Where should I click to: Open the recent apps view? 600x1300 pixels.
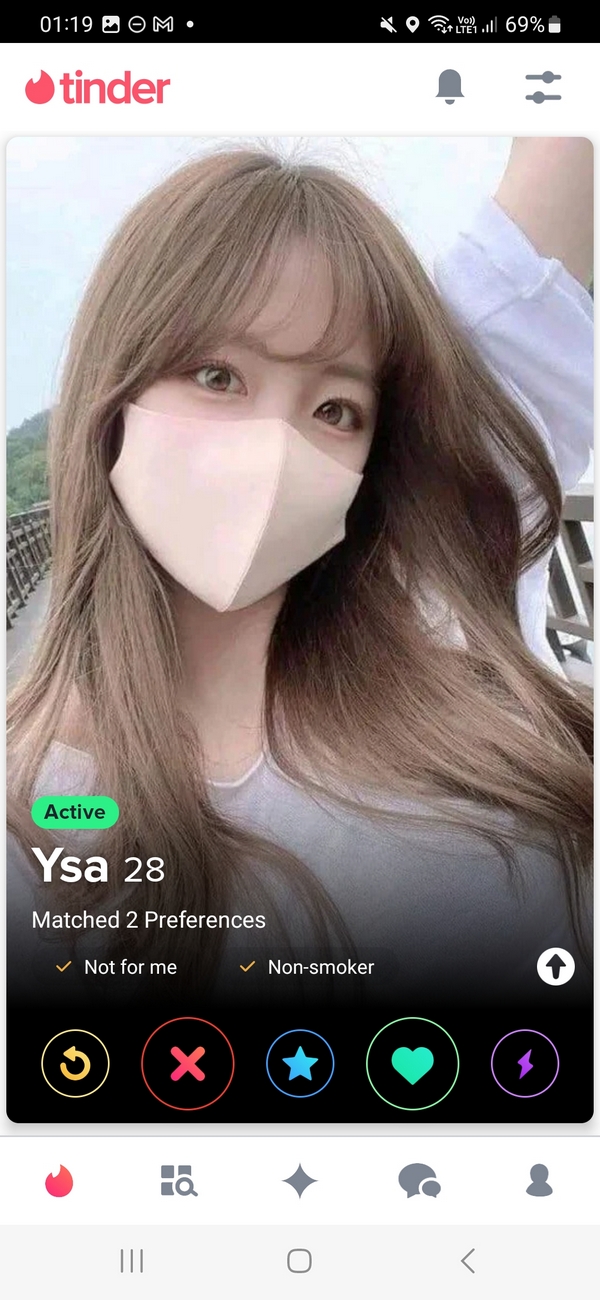[132, 1261]
